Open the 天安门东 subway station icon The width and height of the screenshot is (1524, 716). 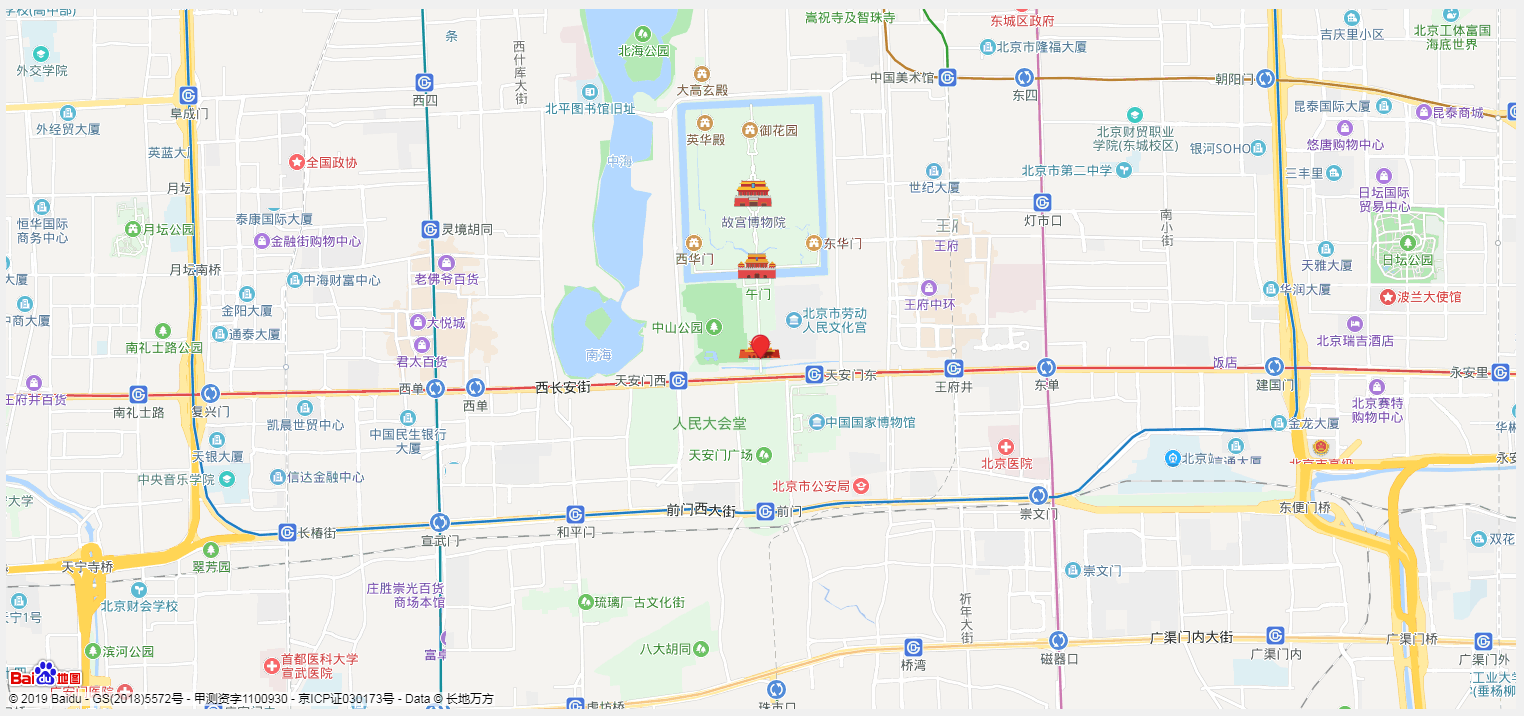pyautogui.click(x=814, y=374)
